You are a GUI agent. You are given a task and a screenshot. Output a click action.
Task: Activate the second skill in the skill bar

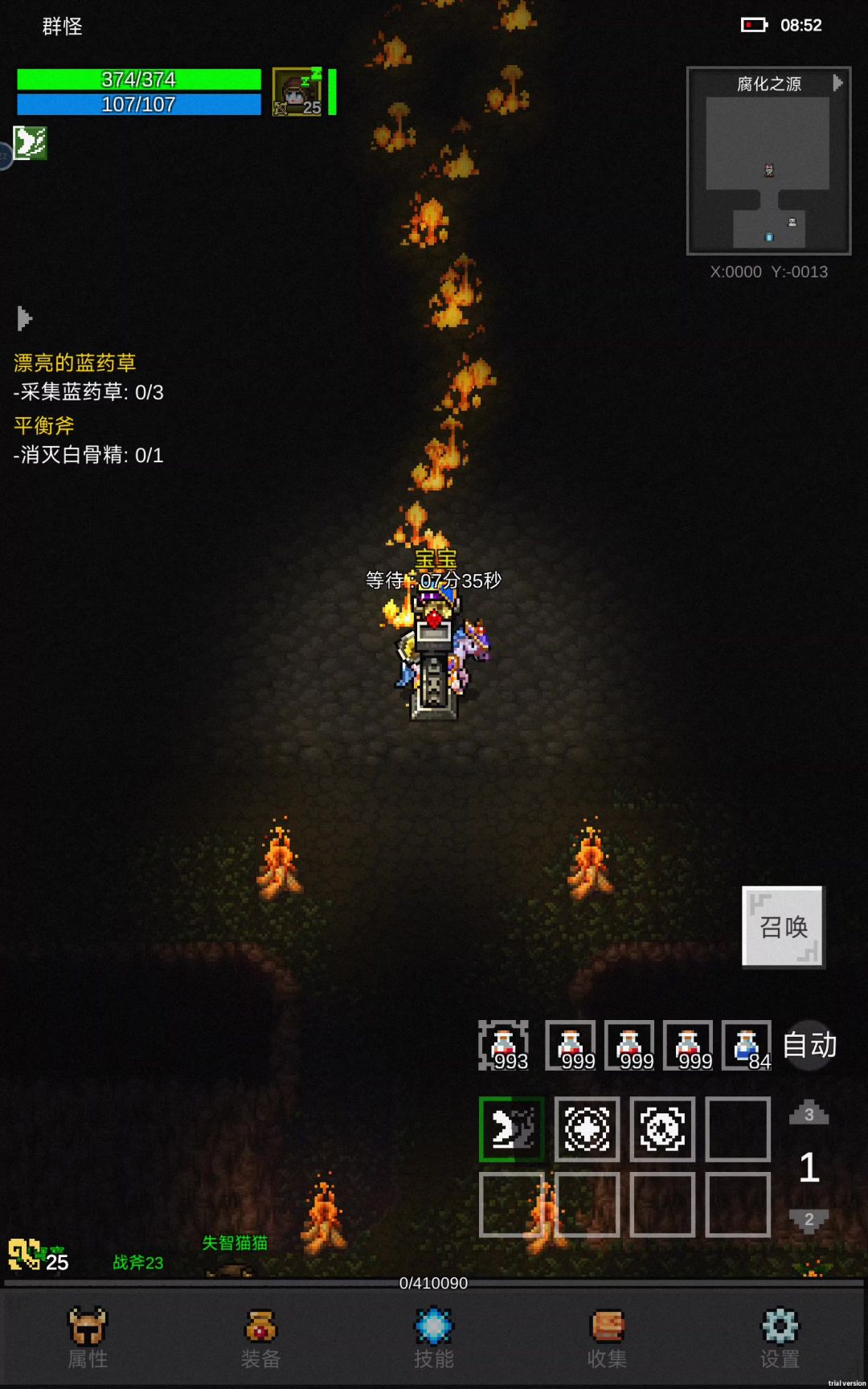point(587,1129)
